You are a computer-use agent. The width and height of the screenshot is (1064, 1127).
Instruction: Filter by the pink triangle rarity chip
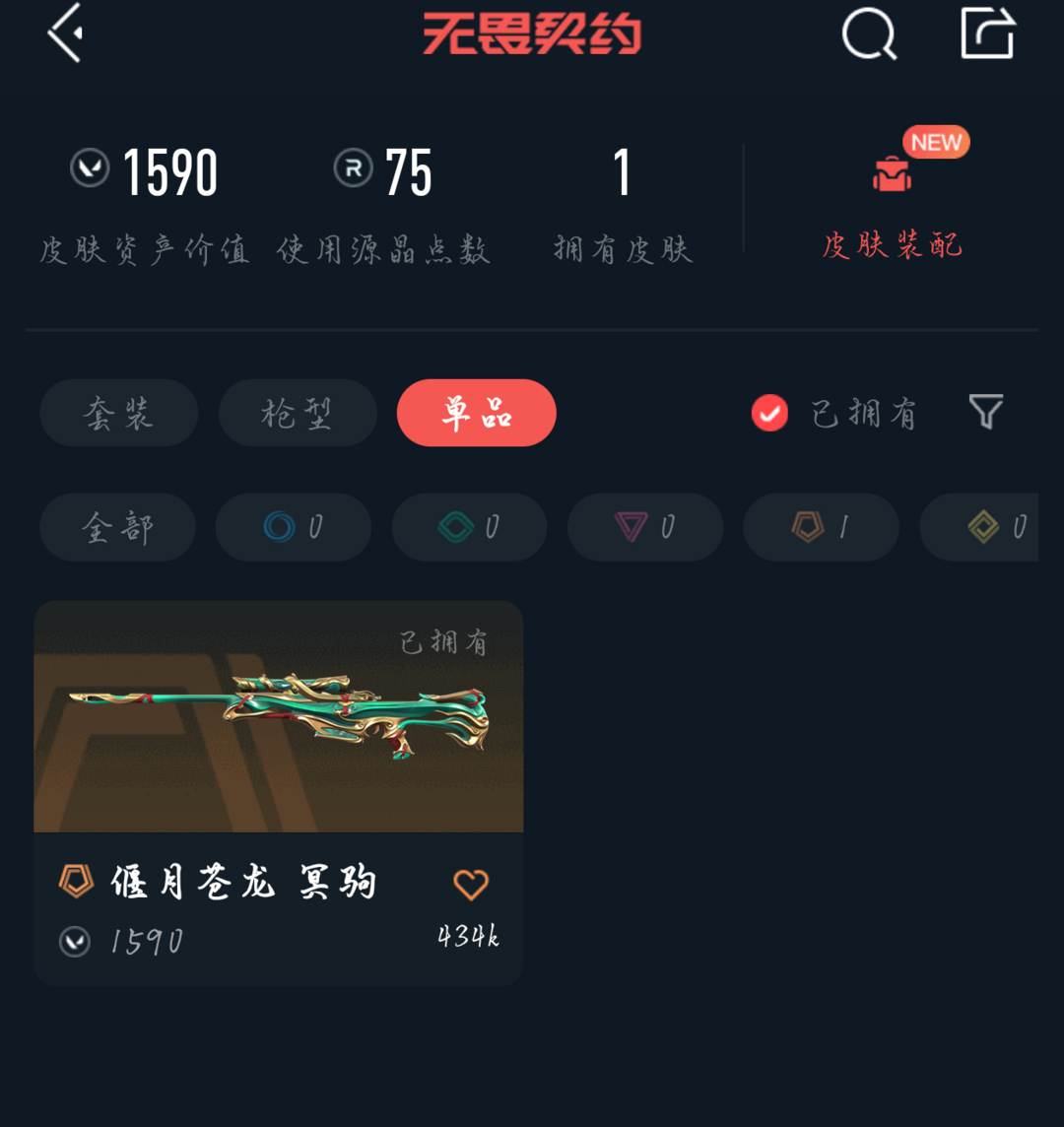point(645,528)
